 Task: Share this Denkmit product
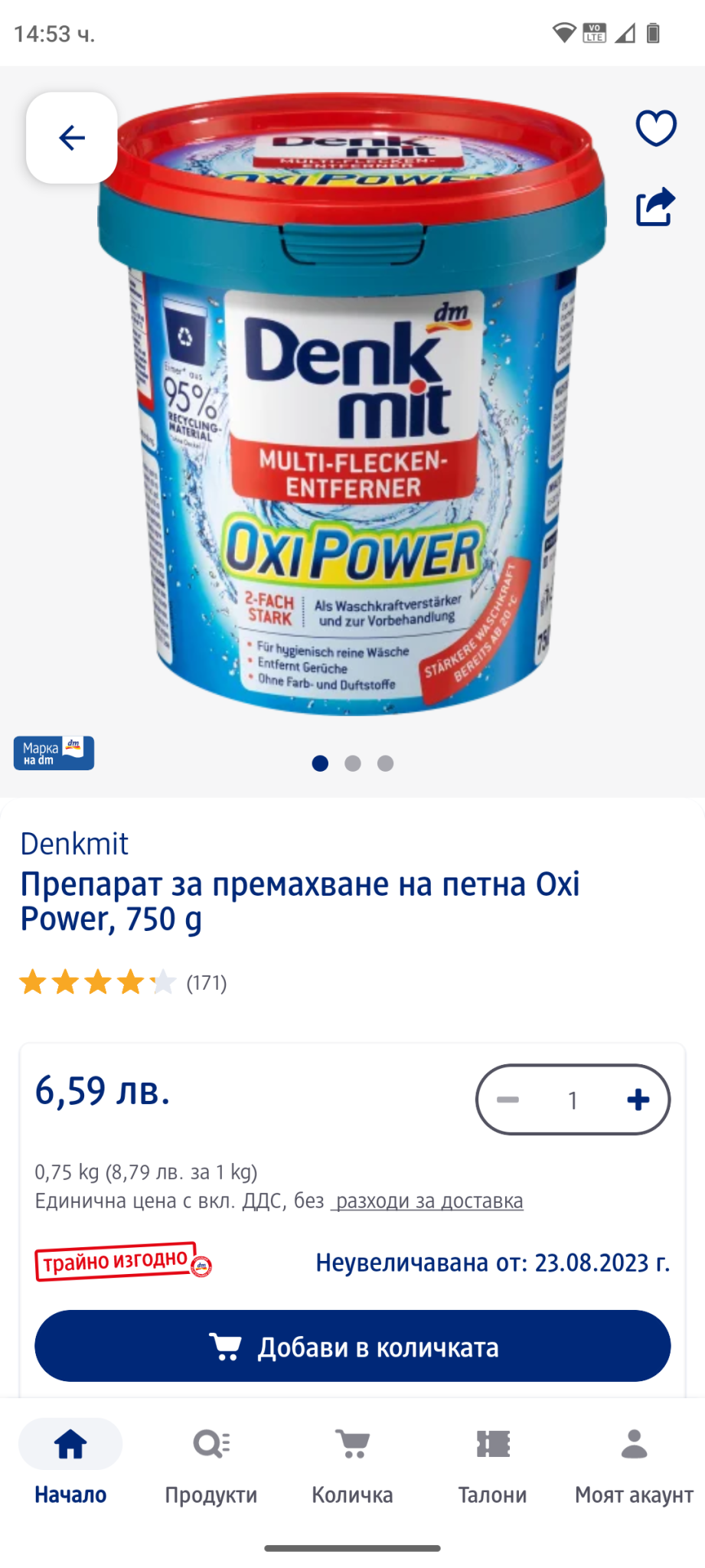coord(656,207)
